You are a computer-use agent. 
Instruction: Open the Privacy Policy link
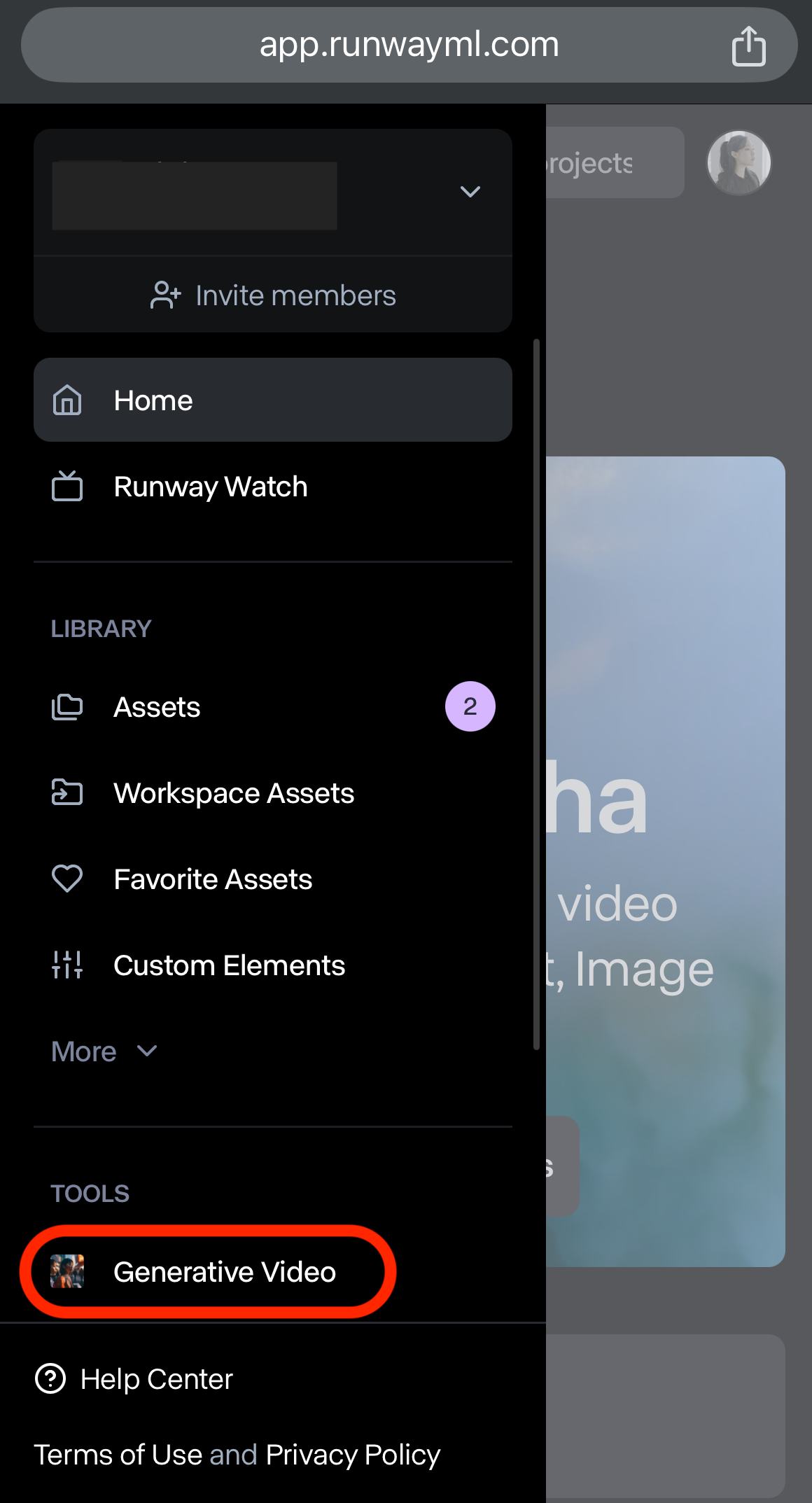point(353,1455)
